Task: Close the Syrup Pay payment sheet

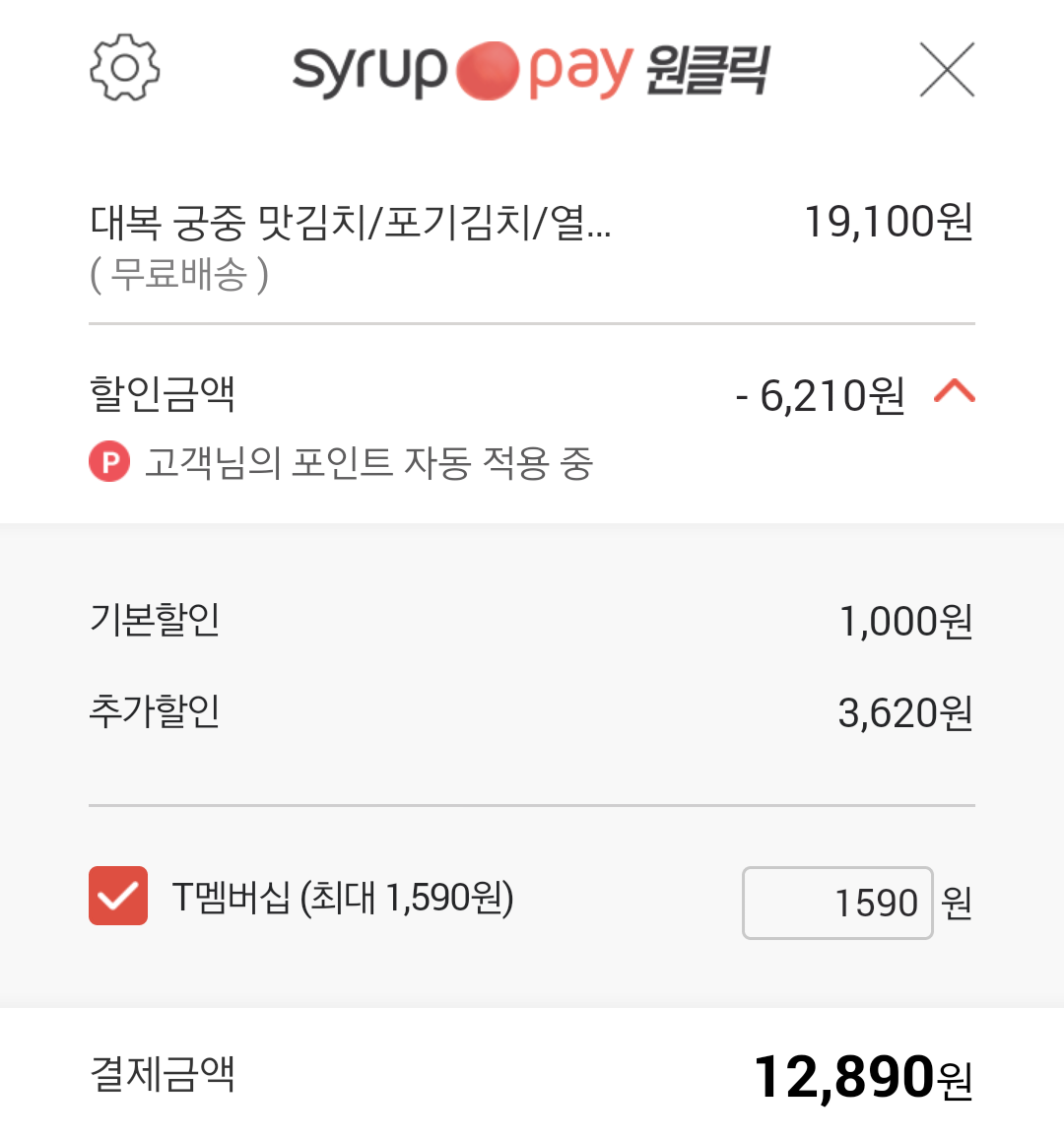Action: tap(947, 70)
